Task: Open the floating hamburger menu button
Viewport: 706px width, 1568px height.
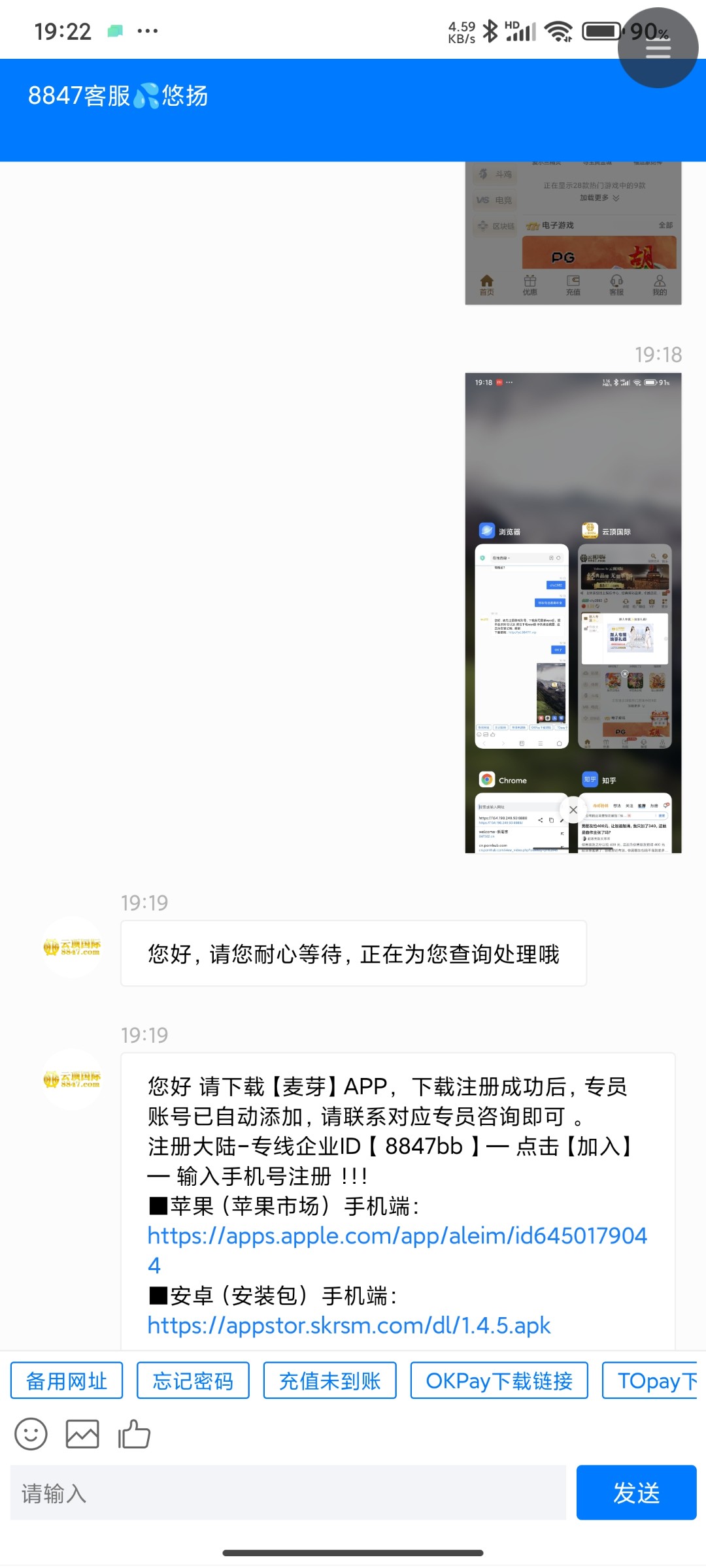Action: click(658, 48)
